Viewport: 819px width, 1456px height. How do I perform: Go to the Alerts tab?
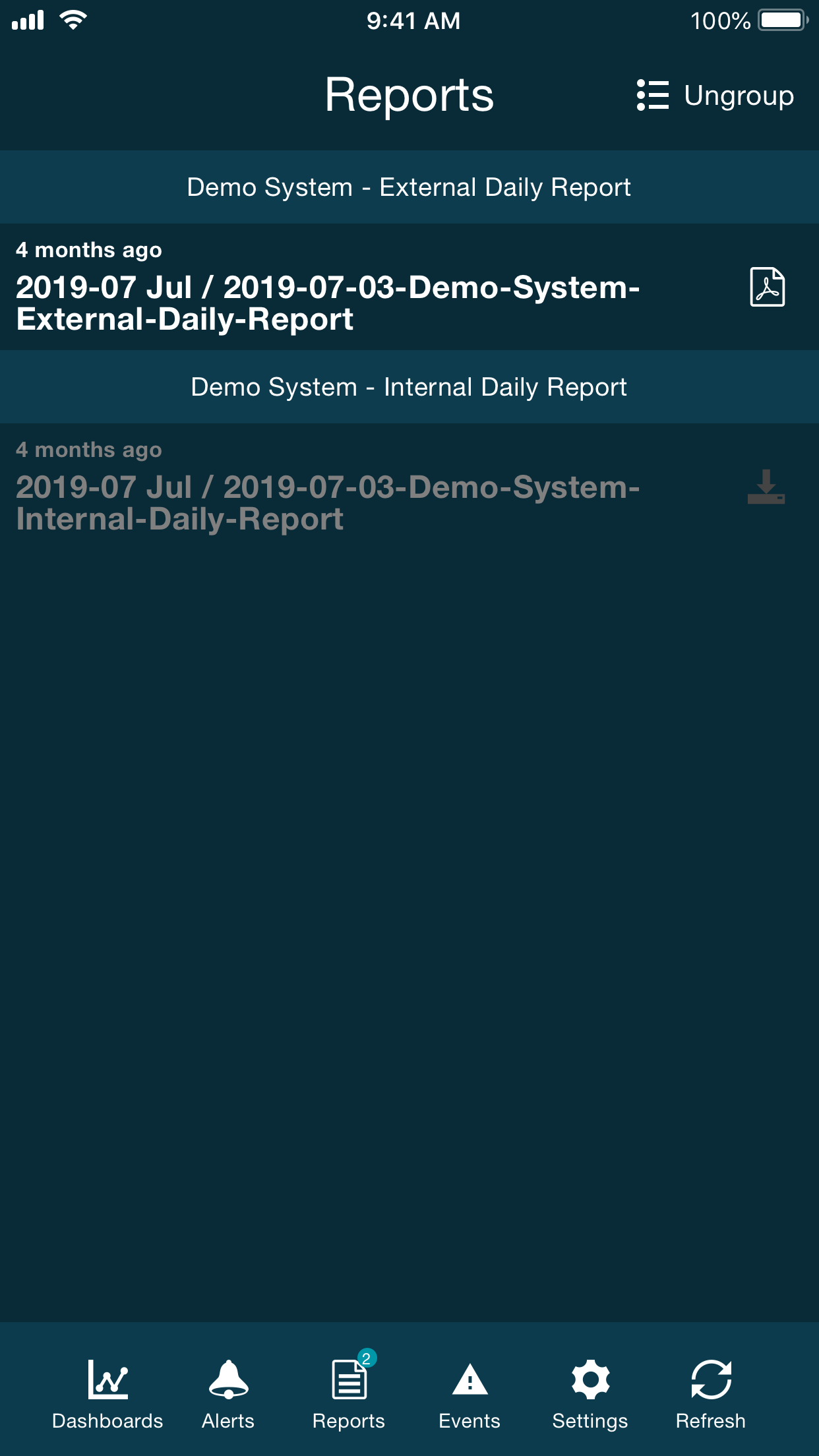pyautogui.click(x=228, y=1394)
